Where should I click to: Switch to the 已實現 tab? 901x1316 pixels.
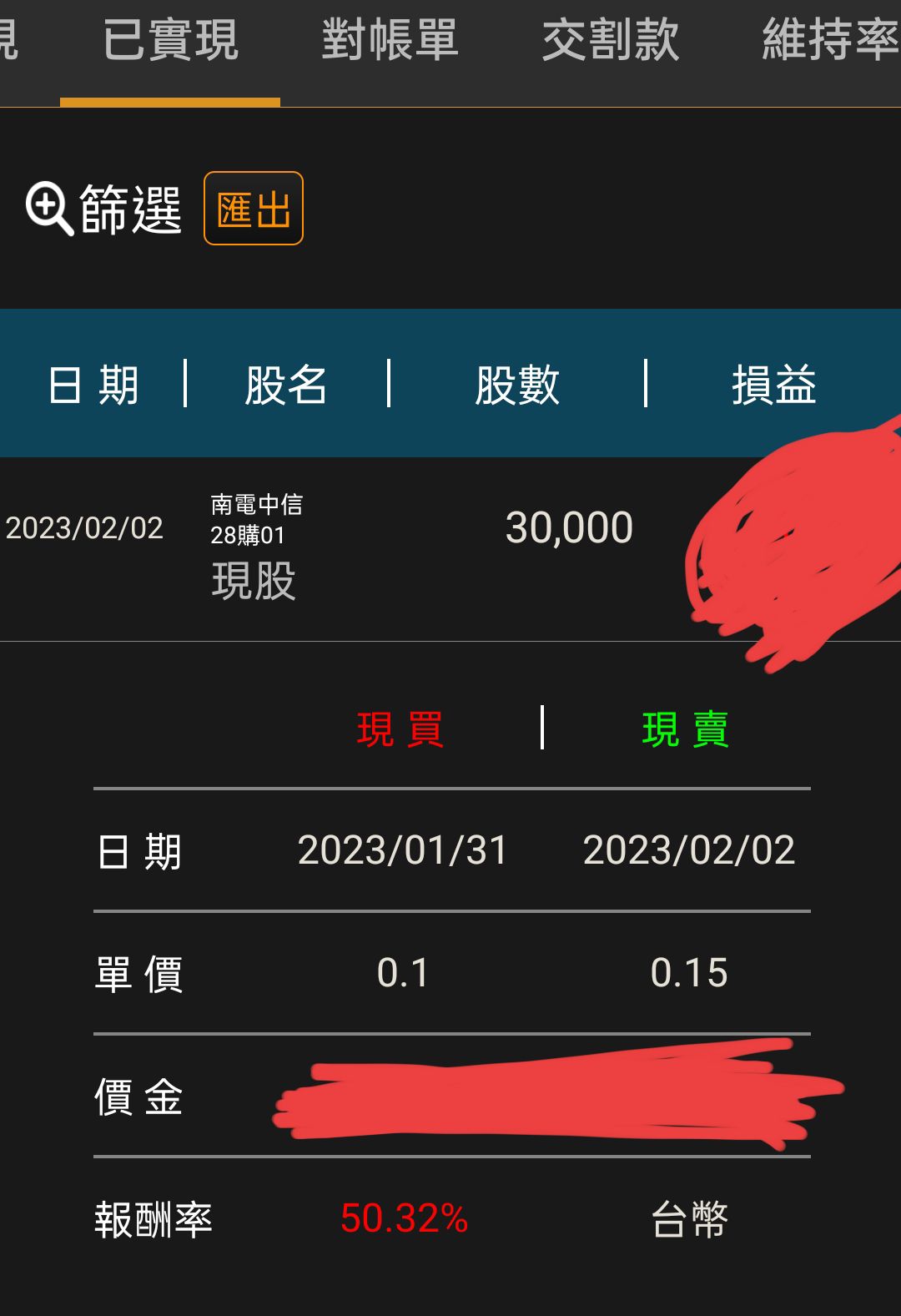coord(170,42)
